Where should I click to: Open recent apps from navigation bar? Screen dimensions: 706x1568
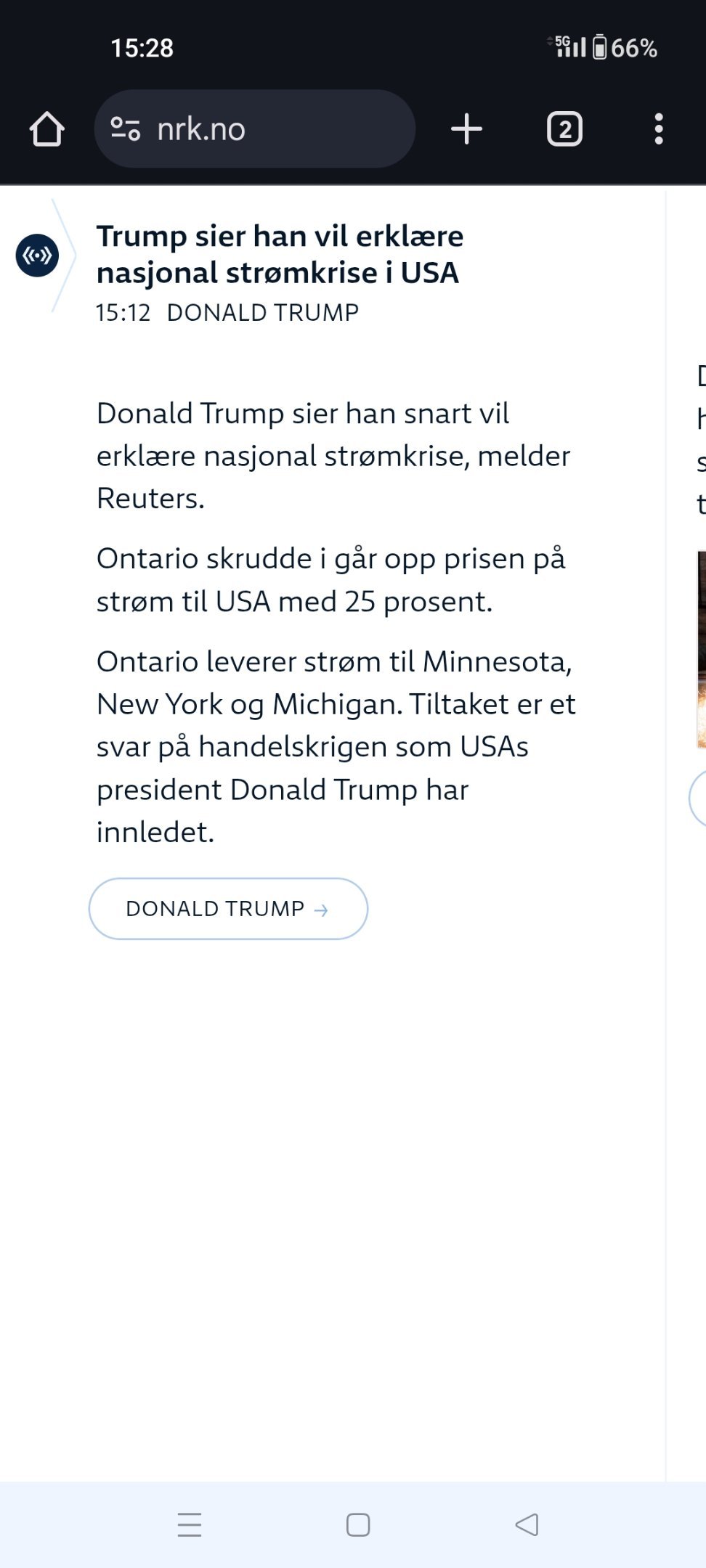pyautogui.click(x=190, y=1524)
